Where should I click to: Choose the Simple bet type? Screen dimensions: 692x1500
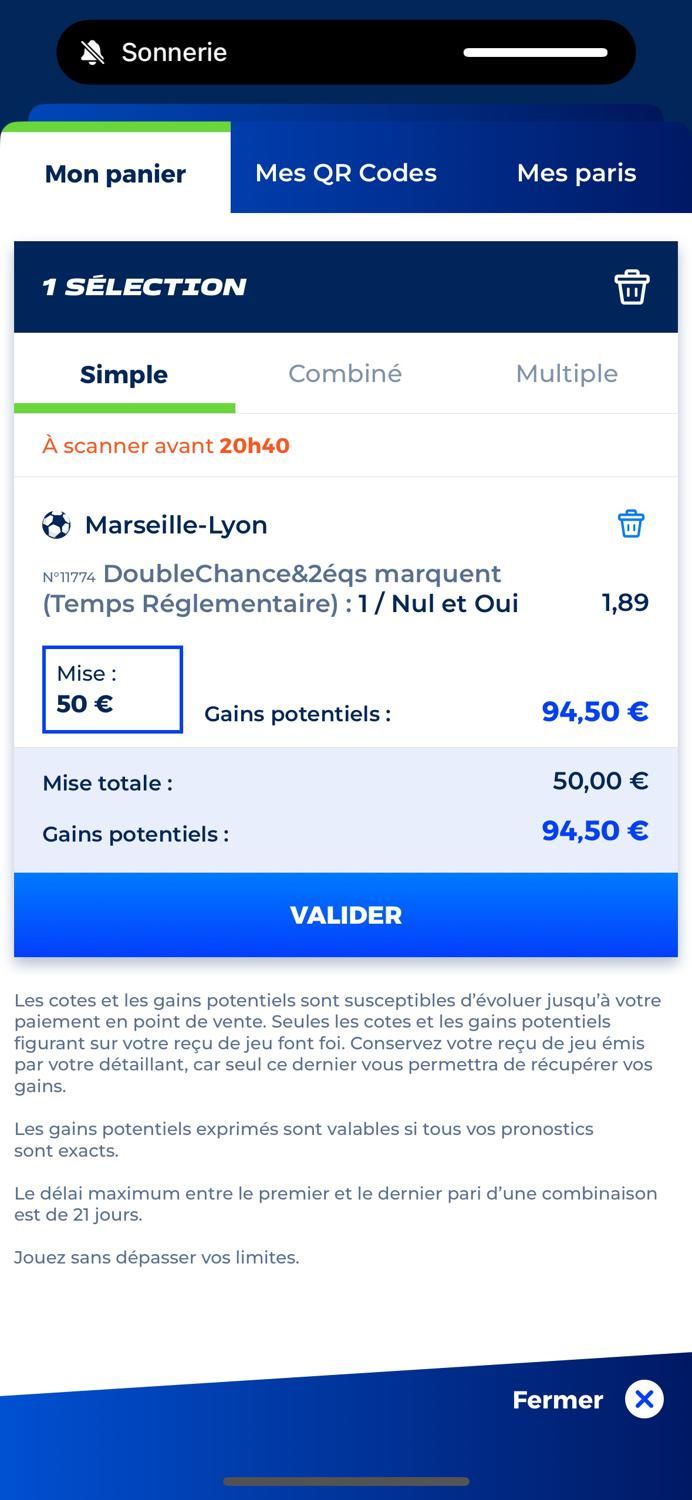click(x=124, y=374)
